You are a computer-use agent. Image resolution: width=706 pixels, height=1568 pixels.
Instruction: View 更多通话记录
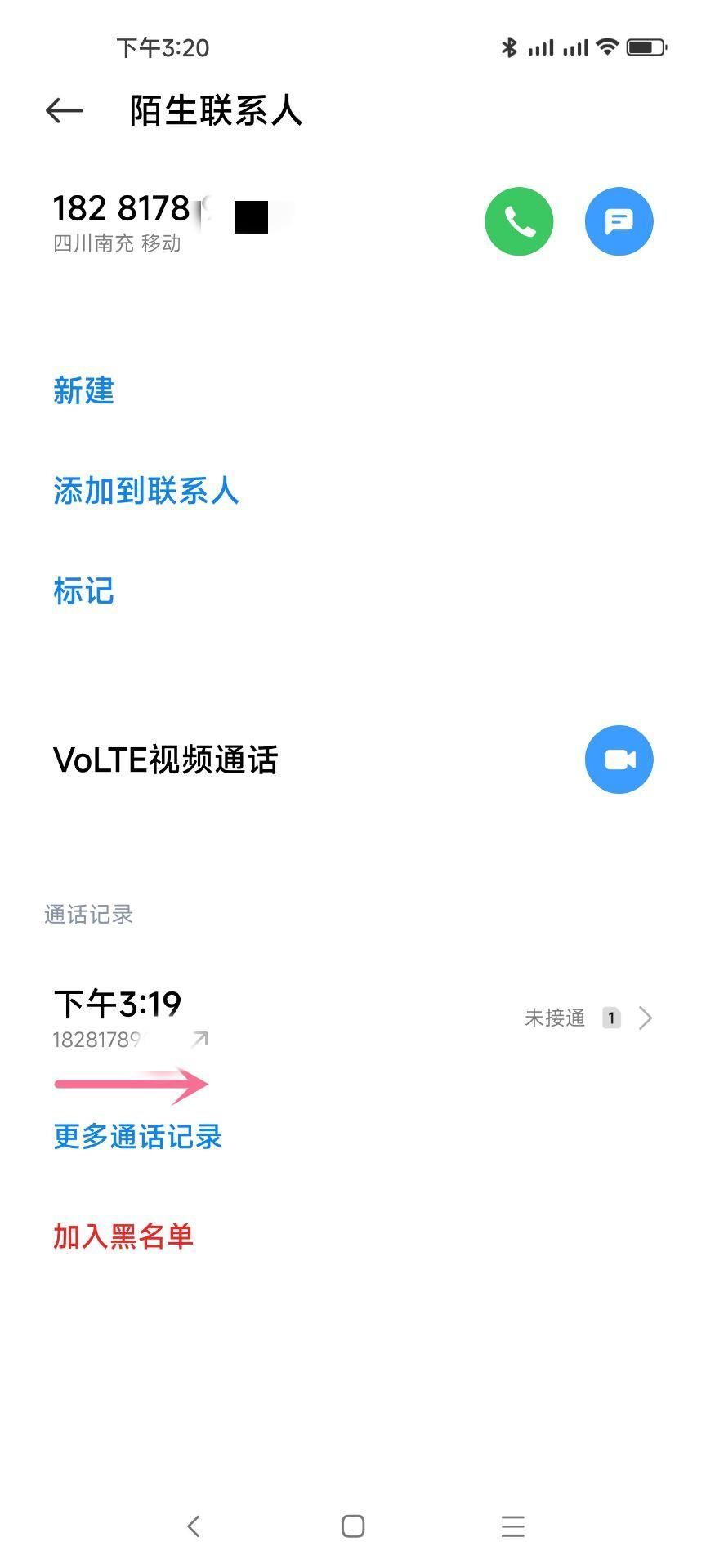click(x=138, y=1136)
